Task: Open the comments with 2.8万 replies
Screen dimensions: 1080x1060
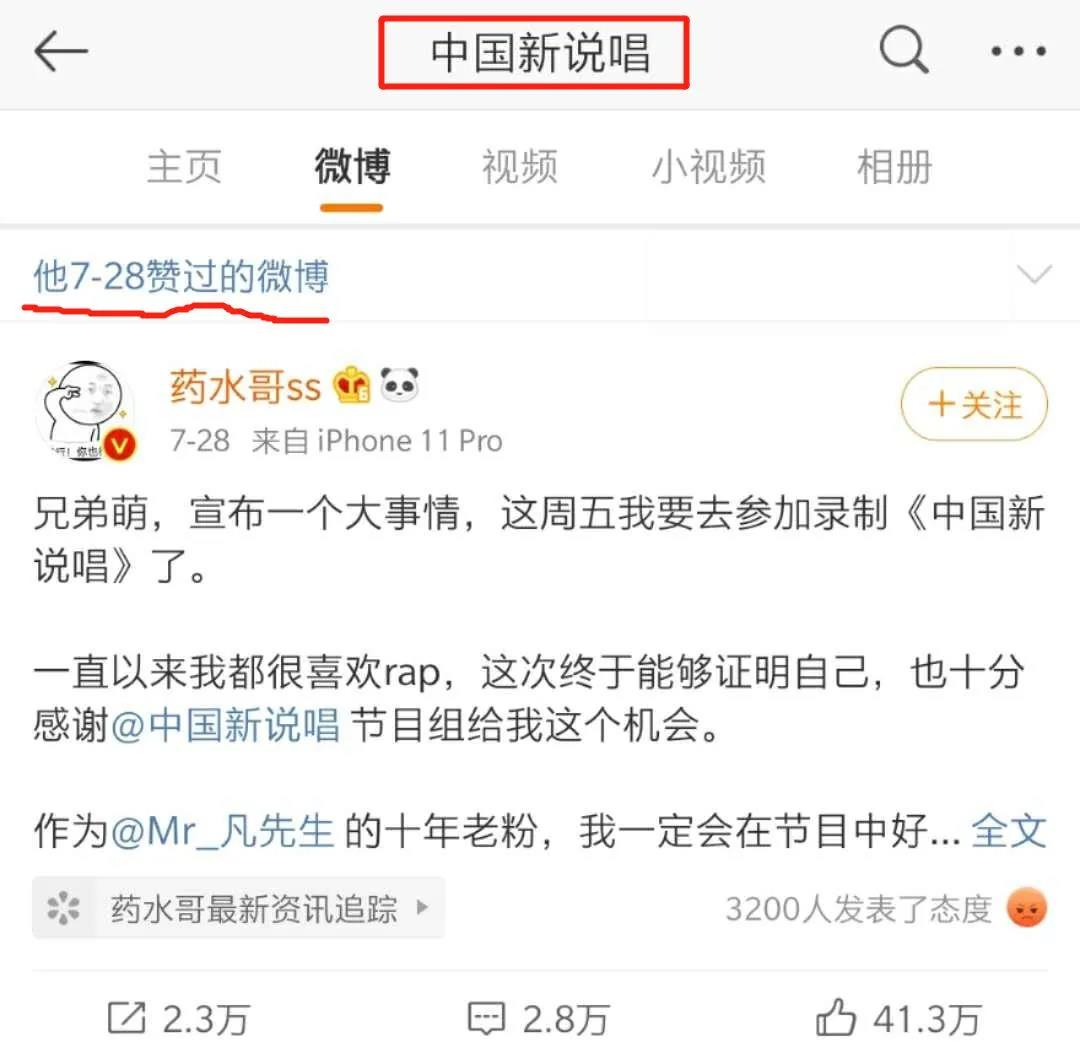Action: (538, 1019)
